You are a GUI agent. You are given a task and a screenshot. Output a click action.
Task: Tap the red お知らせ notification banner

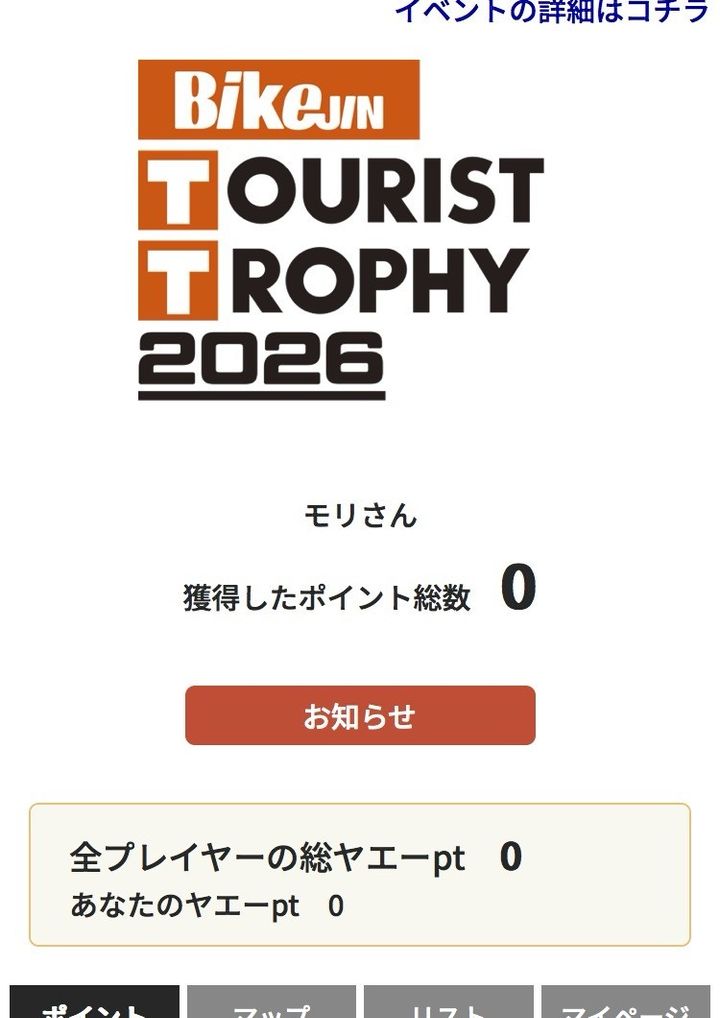pos(360,716)
